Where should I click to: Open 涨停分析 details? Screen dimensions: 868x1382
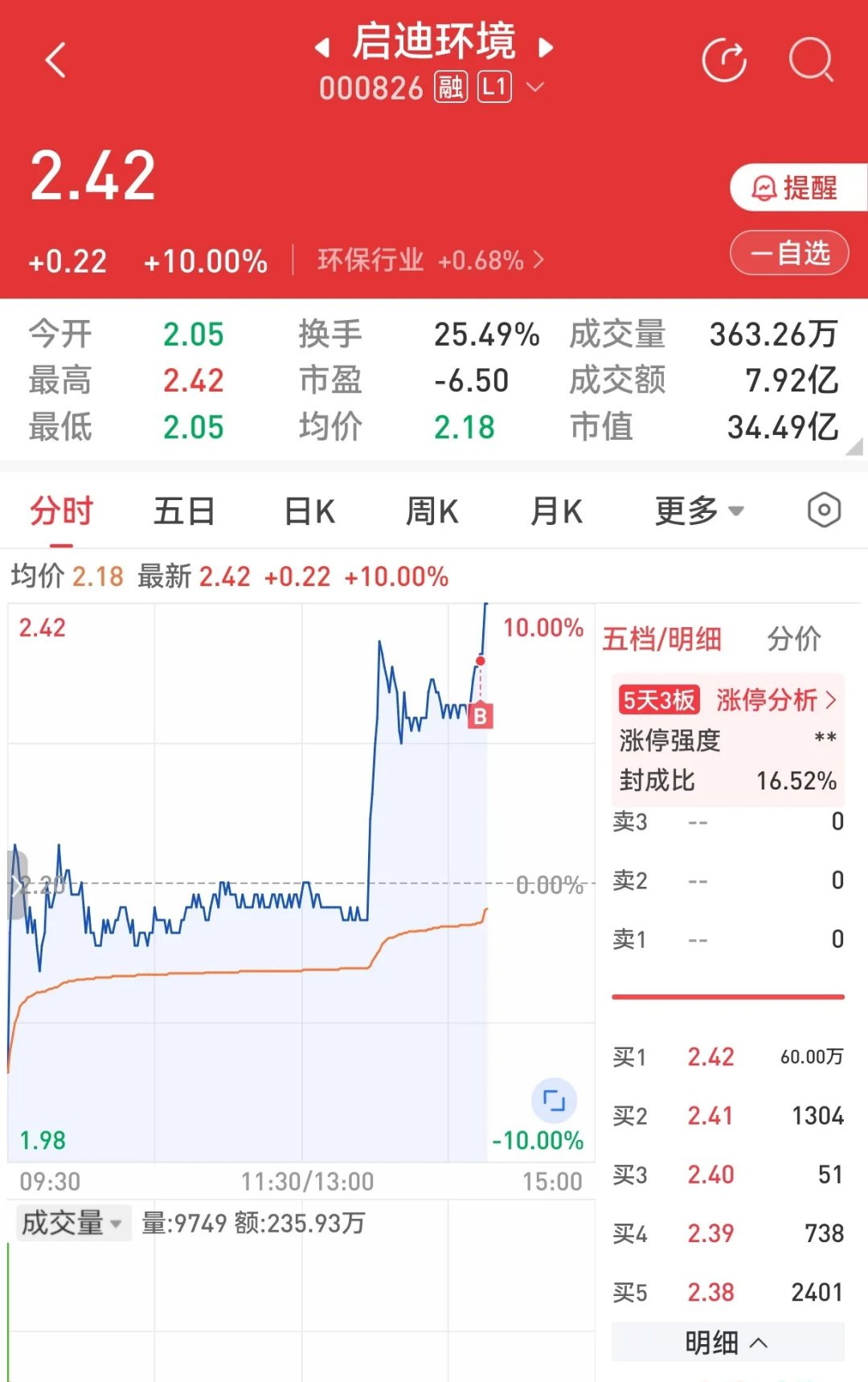coord(776,700)
